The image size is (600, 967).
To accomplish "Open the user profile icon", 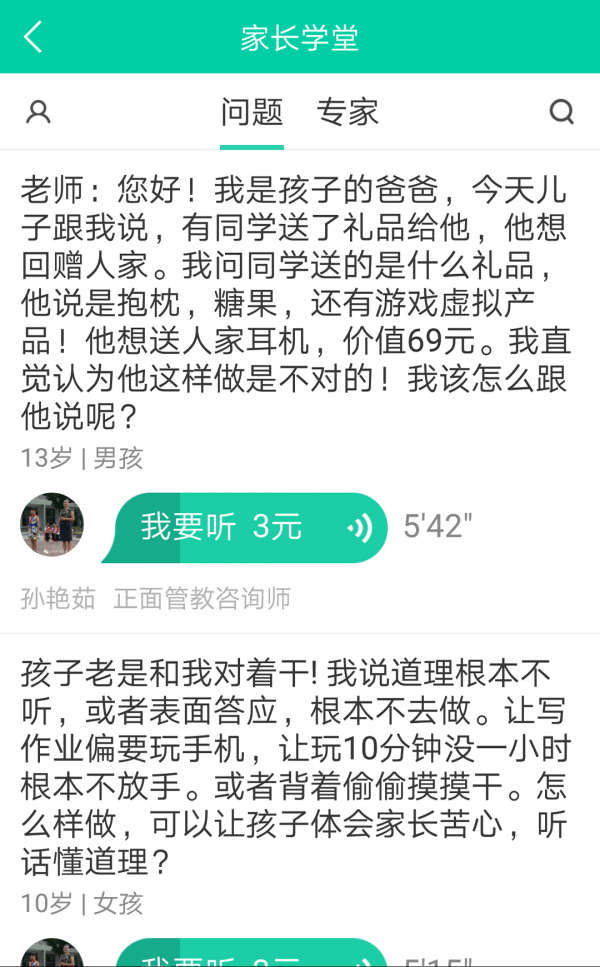I will point(38,111).
